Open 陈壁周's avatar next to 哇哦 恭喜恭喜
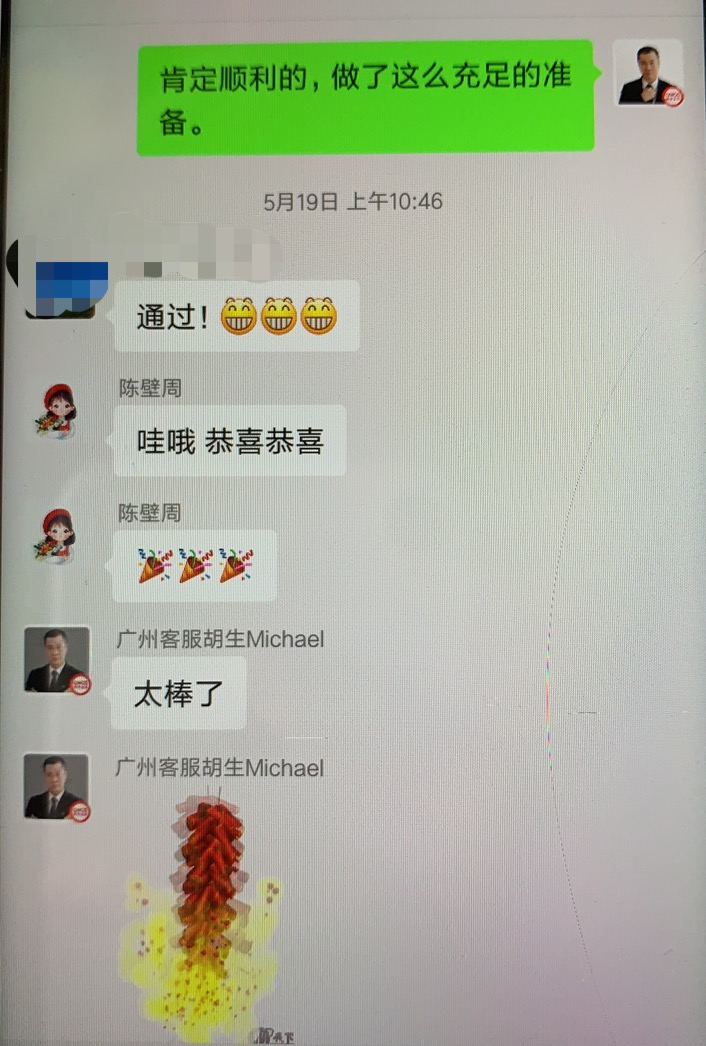The image size is (706, 1046). pos(57,411)
